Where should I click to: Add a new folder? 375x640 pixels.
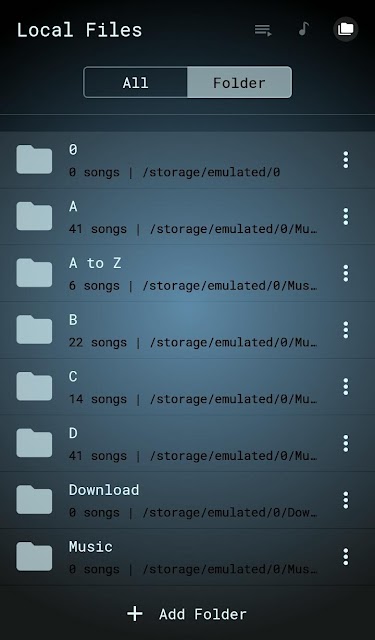click(187, 614)
